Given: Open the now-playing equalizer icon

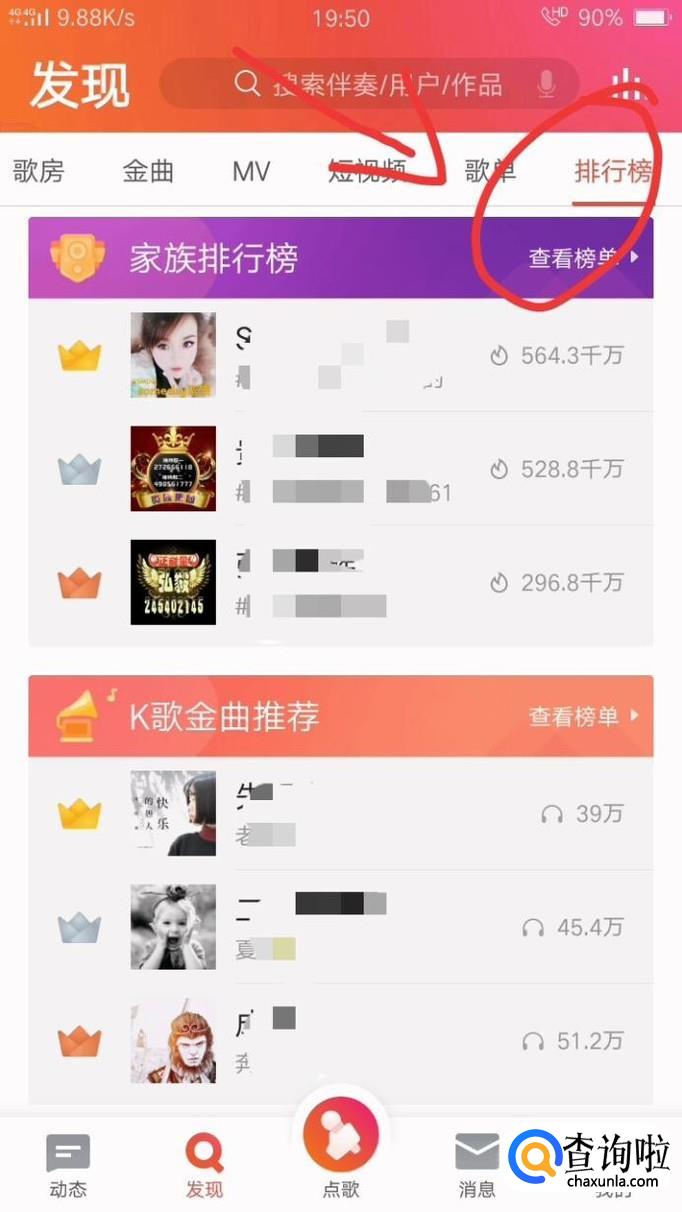Looking at the screenshot, I should (629, 85).
